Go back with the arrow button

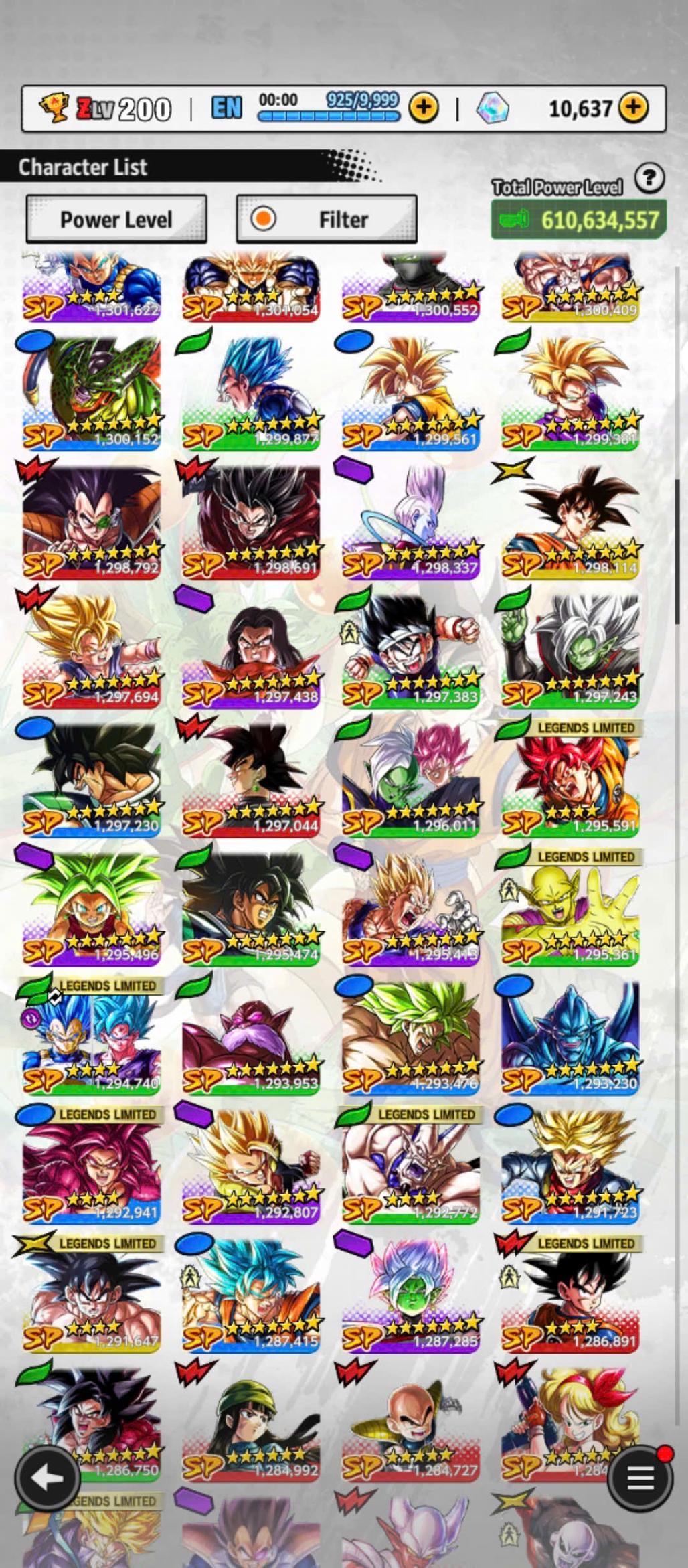[47, 1478]
